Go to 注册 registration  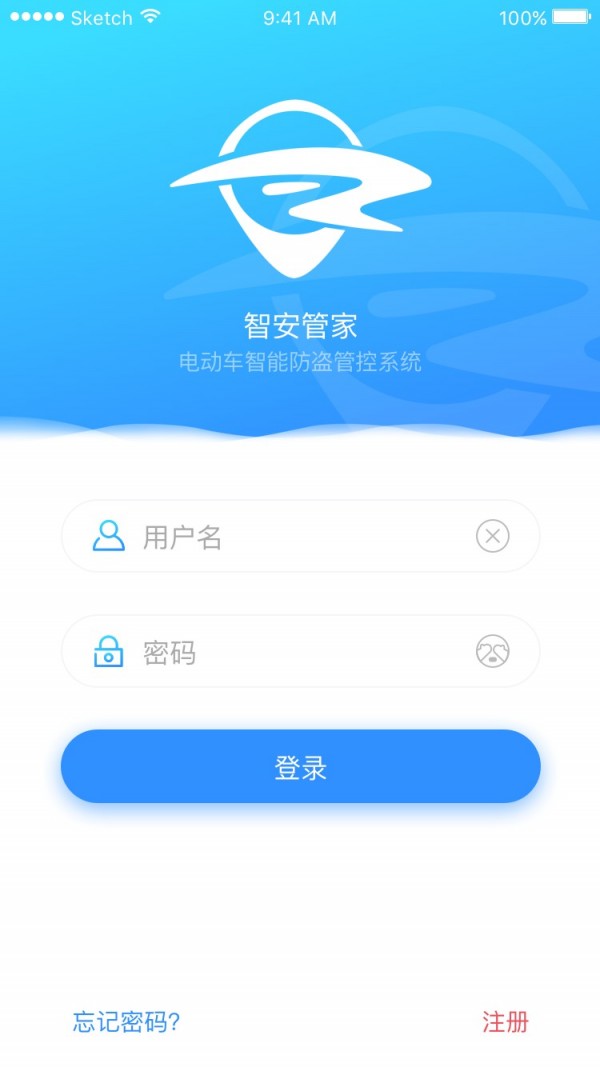(x=505, y=1022)
